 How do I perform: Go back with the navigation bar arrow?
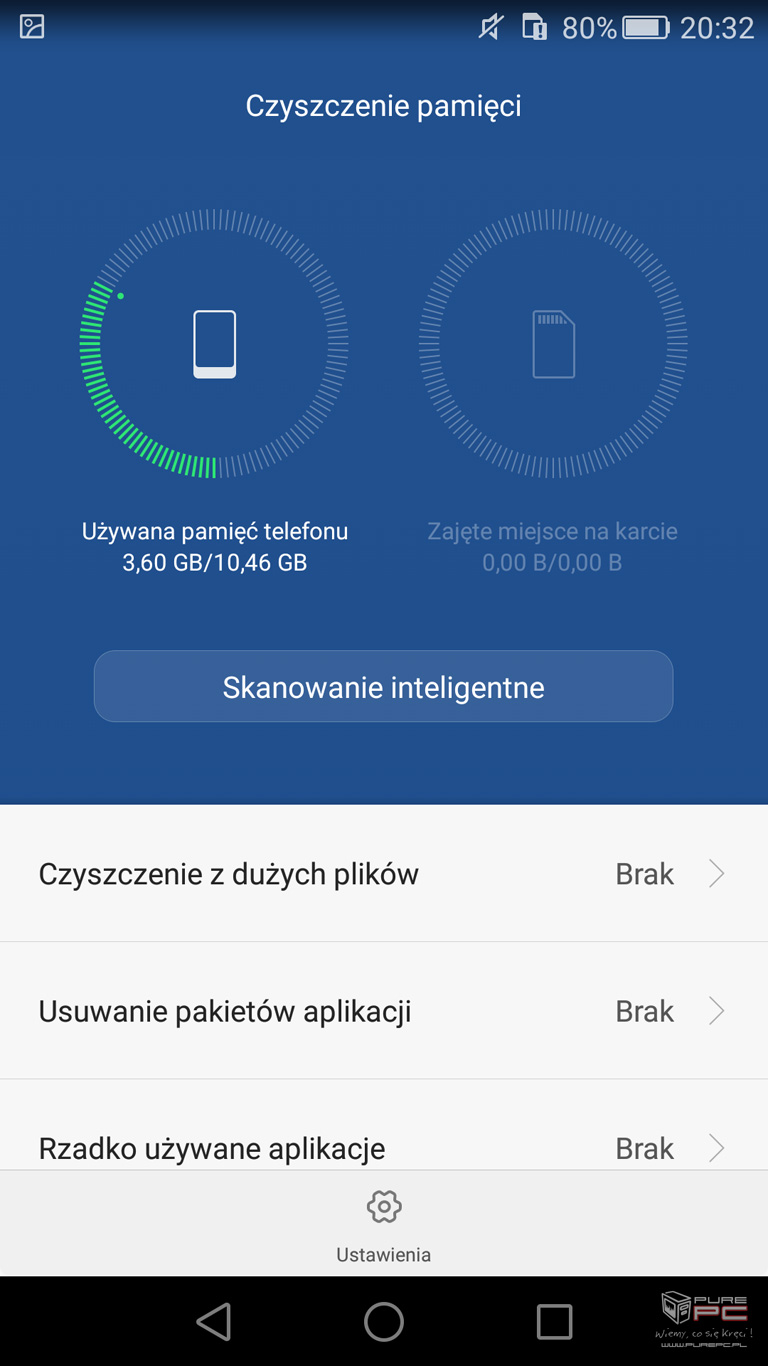pos(214,1321)
